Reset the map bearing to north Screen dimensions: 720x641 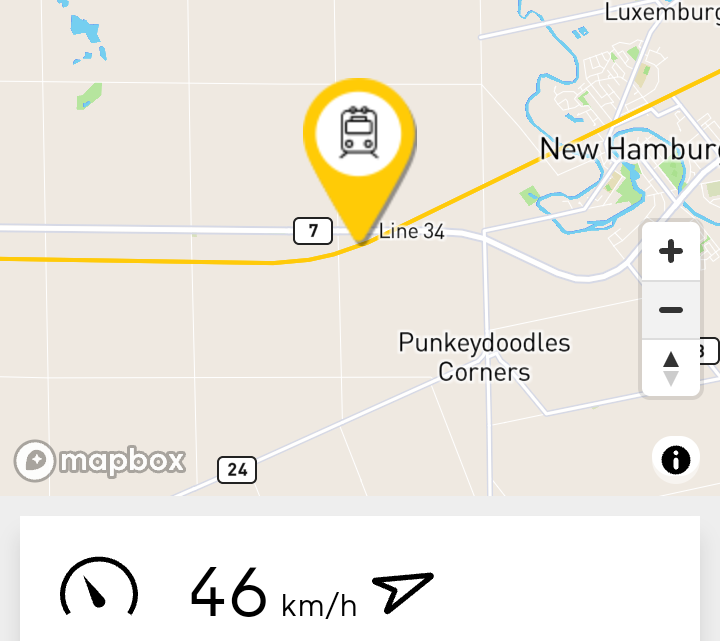point(671,368)
